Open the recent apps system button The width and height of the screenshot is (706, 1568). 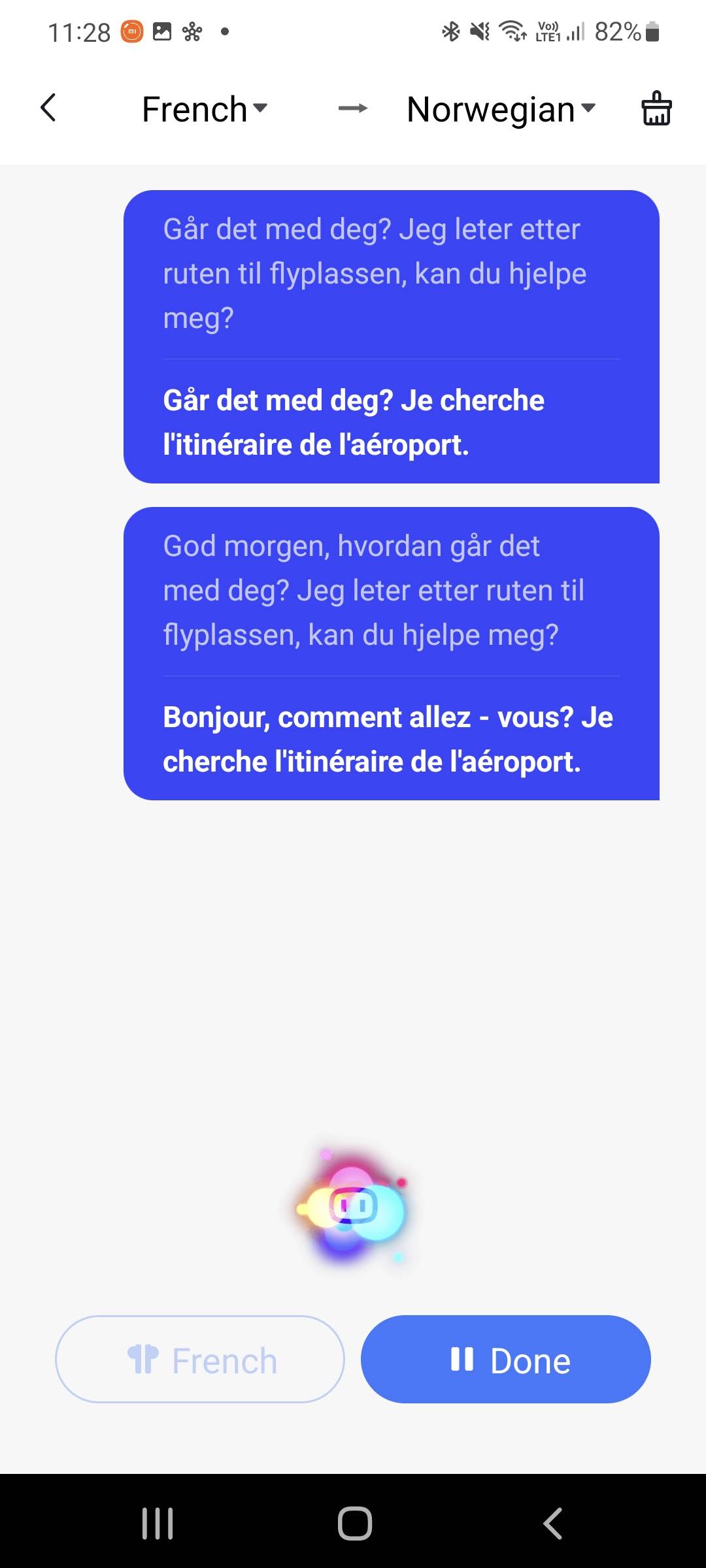[158, 1524]
